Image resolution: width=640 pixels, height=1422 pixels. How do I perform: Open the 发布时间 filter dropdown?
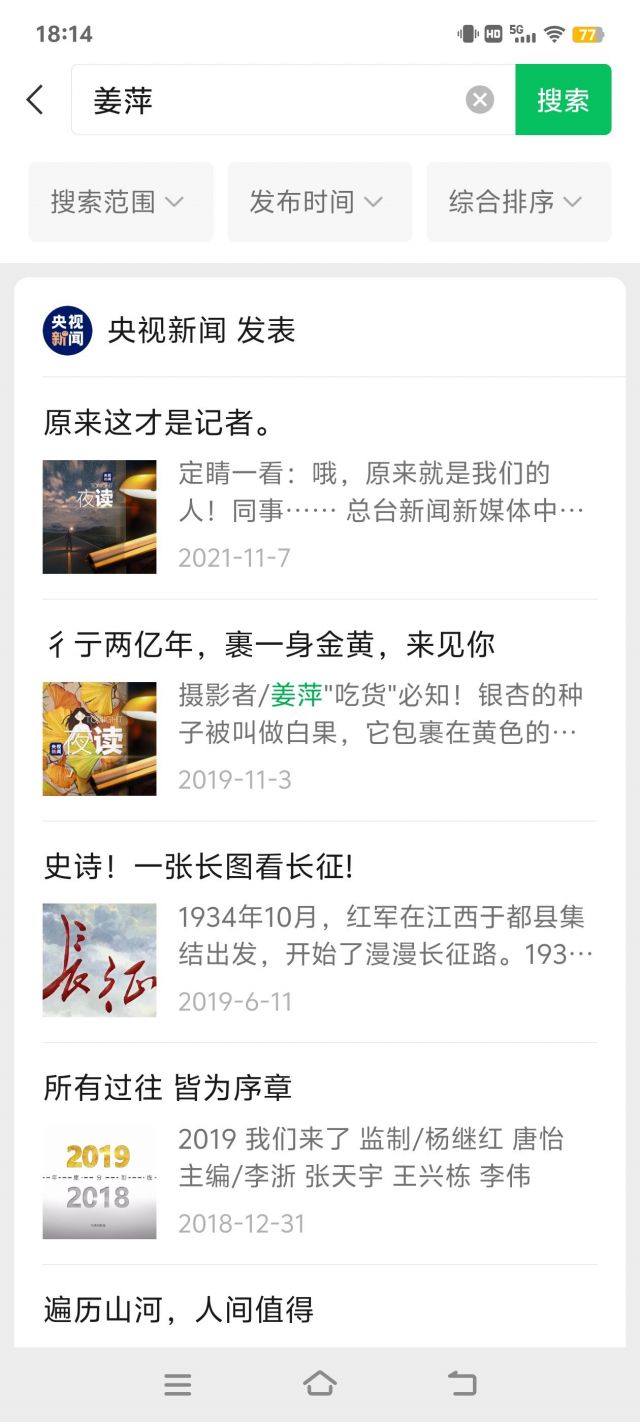pos(319,202)
